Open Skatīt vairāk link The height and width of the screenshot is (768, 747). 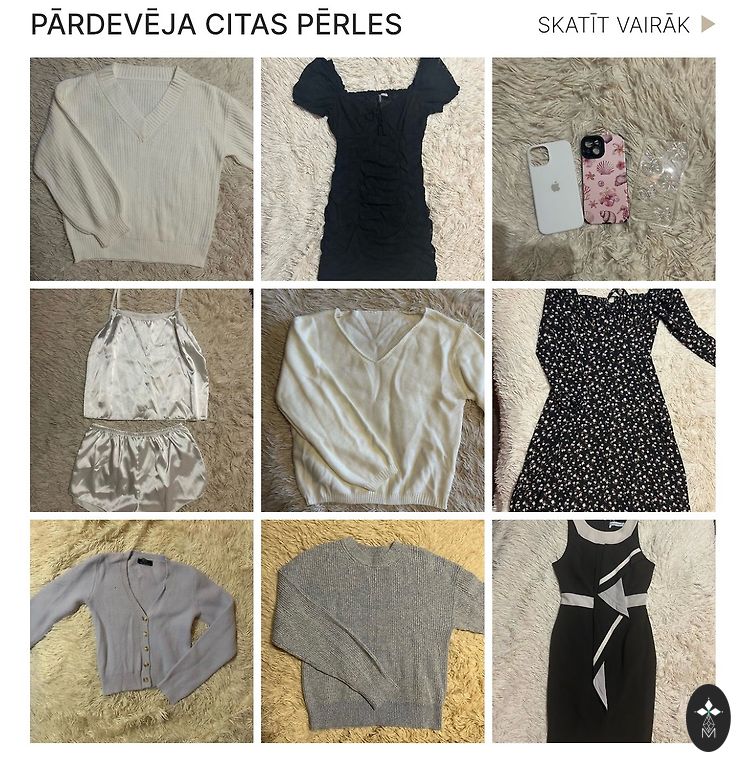pos(625,25)
